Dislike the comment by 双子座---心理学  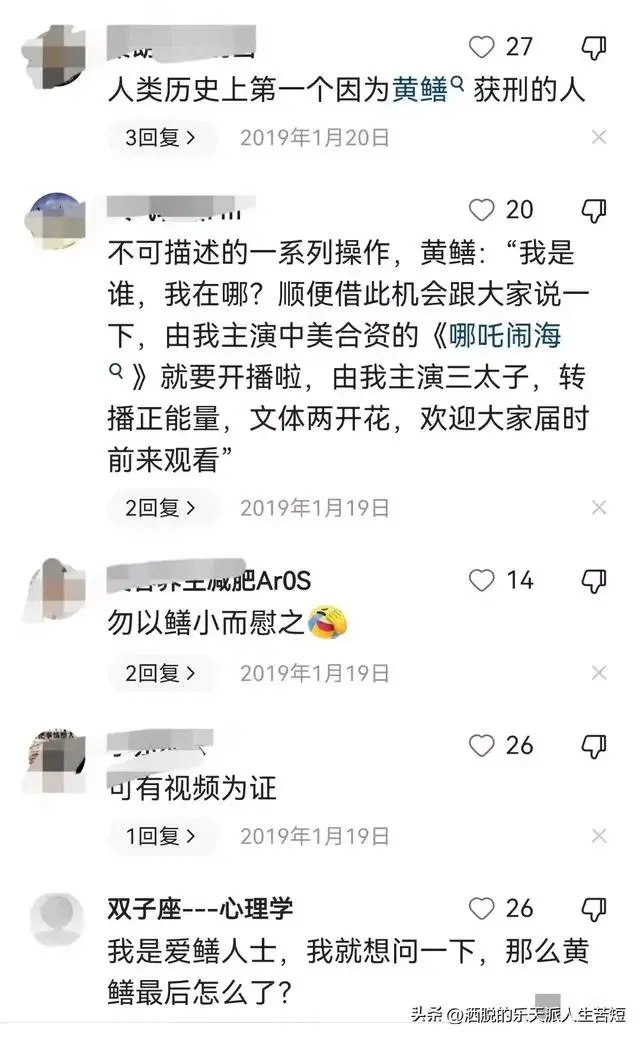(x=595, y=908)
